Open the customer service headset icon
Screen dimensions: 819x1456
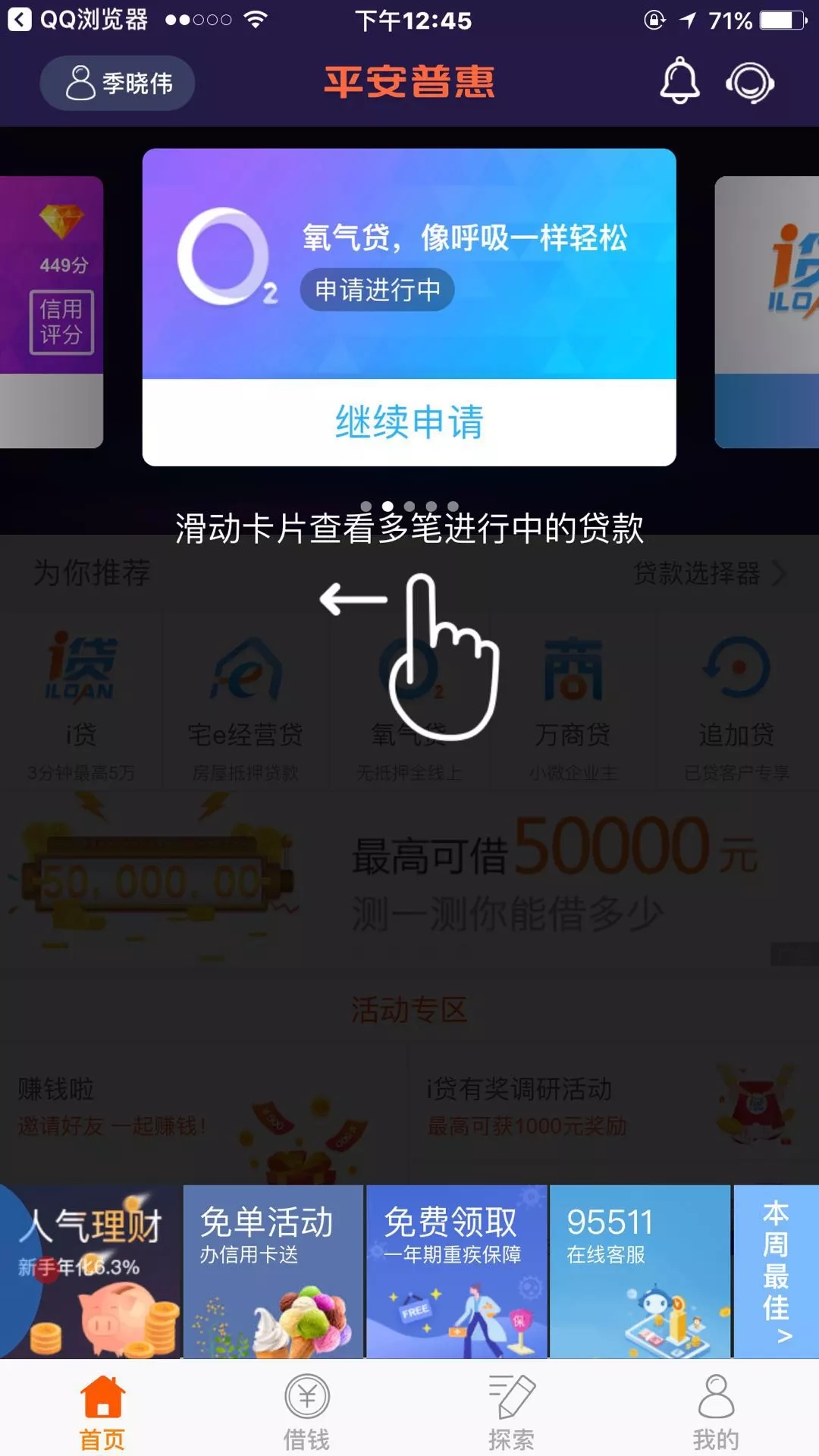click(x=749, y=82)
